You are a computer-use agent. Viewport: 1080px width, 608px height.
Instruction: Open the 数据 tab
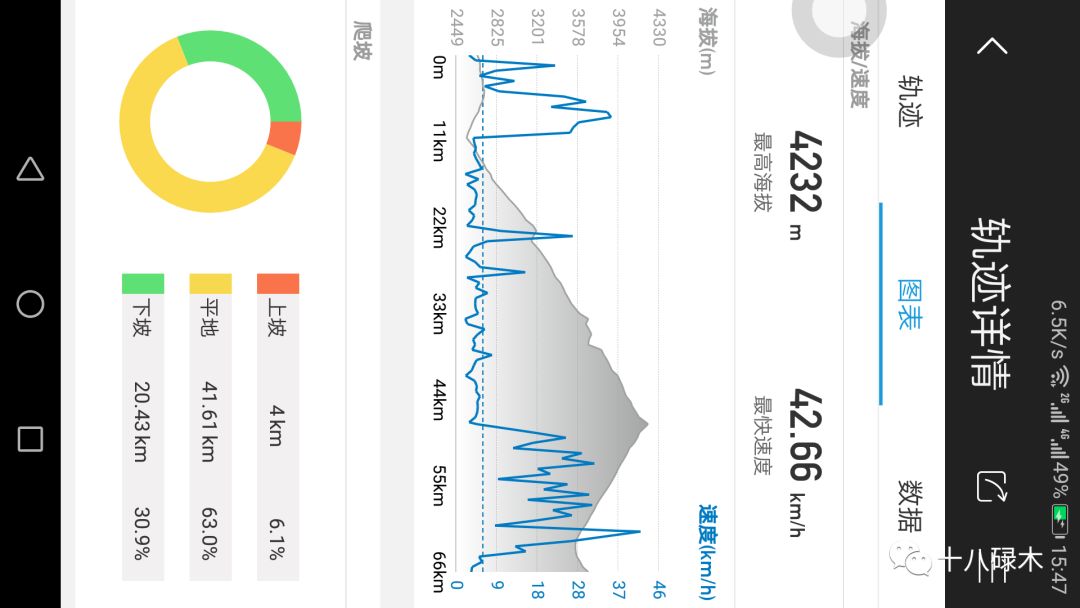tap(910, 505)
